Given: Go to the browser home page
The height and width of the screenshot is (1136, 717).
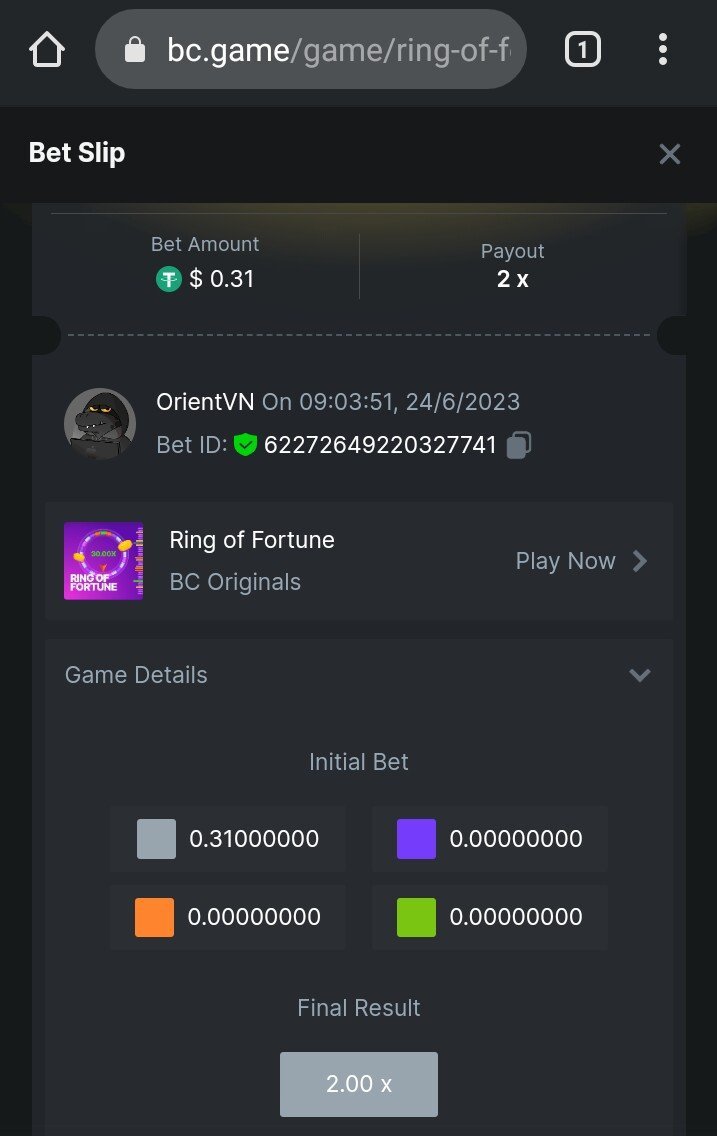Looking at the screenshot, I should point(47,49).
